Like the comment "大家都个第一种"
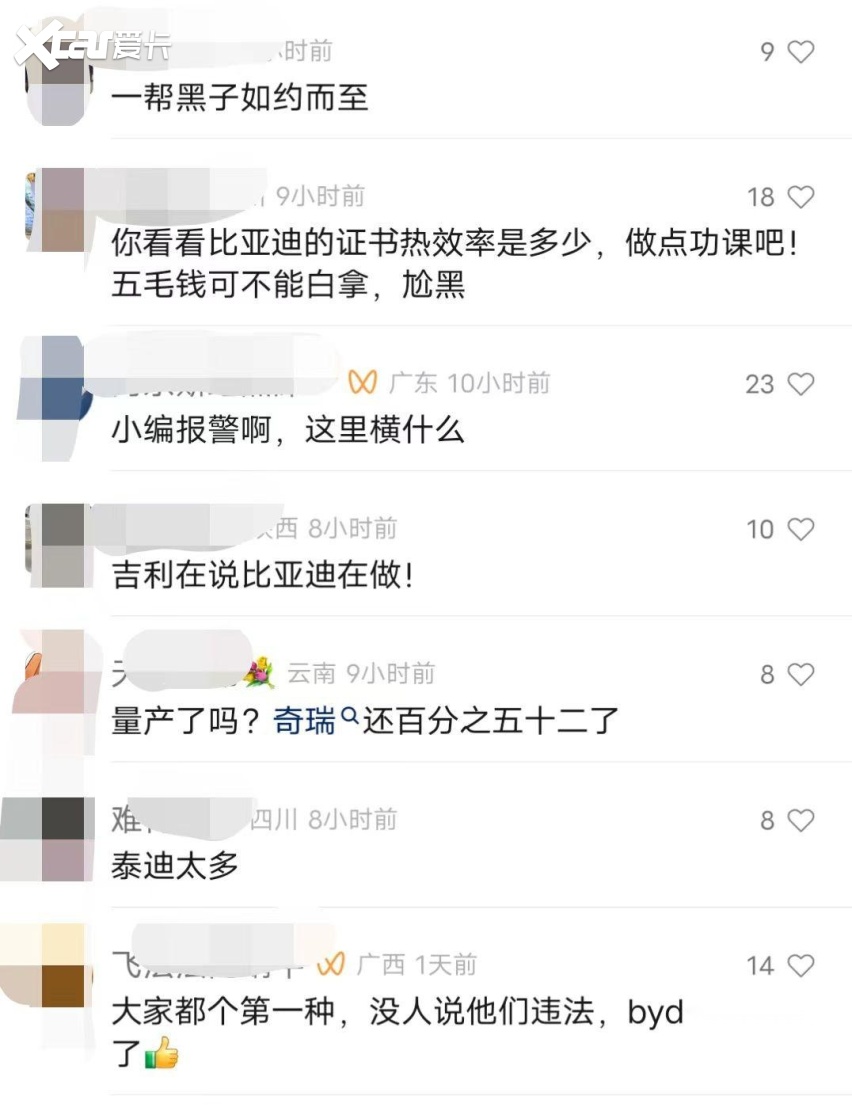The image size is (852, 1115). coord(800,966)
